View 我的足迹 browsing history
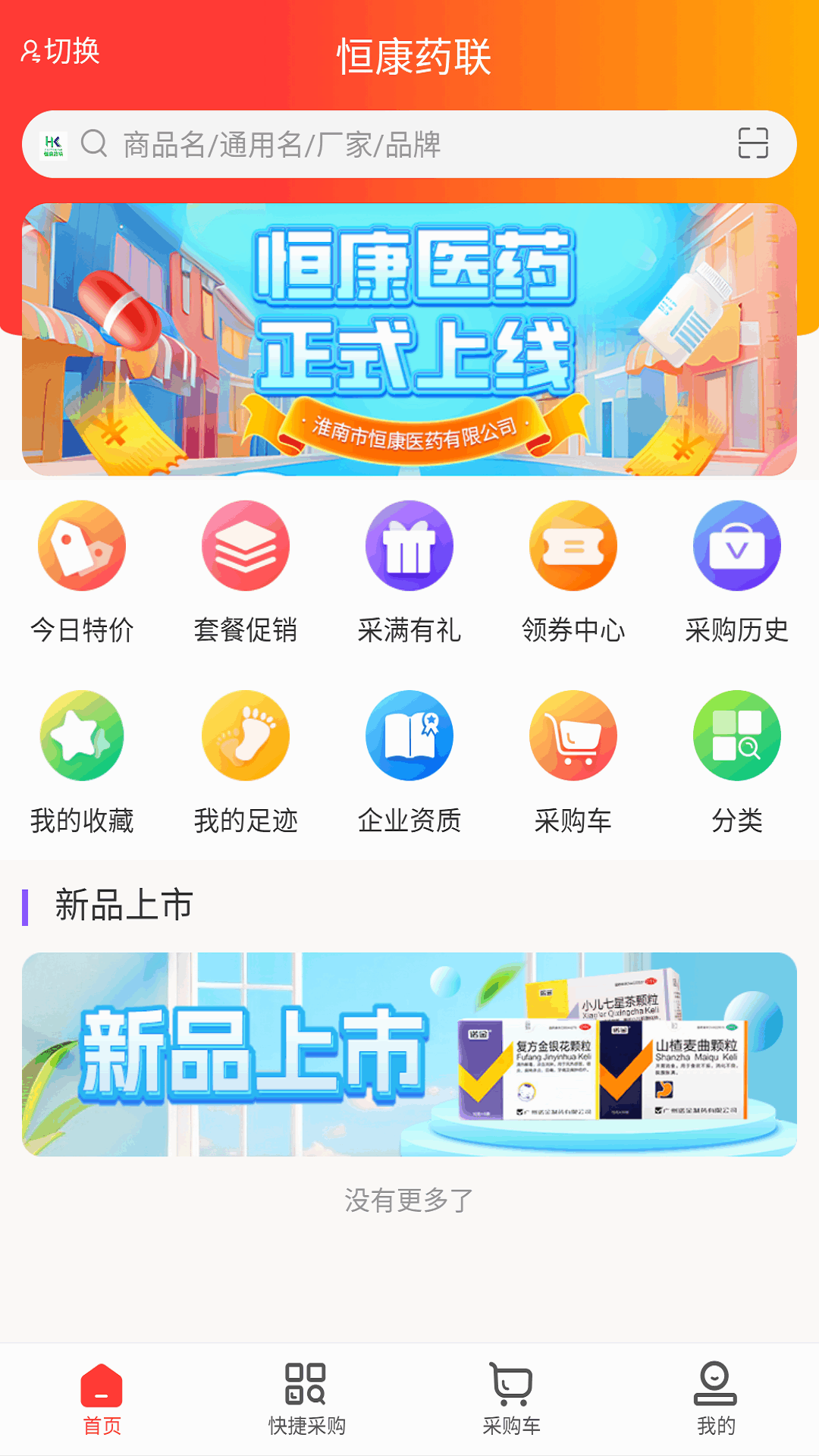 pyautogui.click(x=245, y=762)
